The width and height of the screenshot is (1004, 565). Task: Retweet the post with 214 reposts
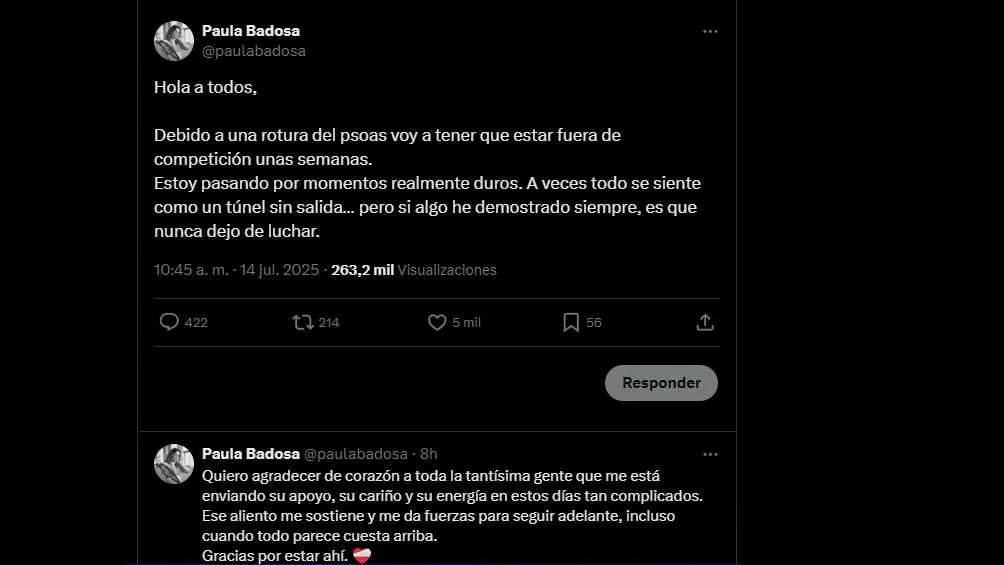tap(303, 322)
